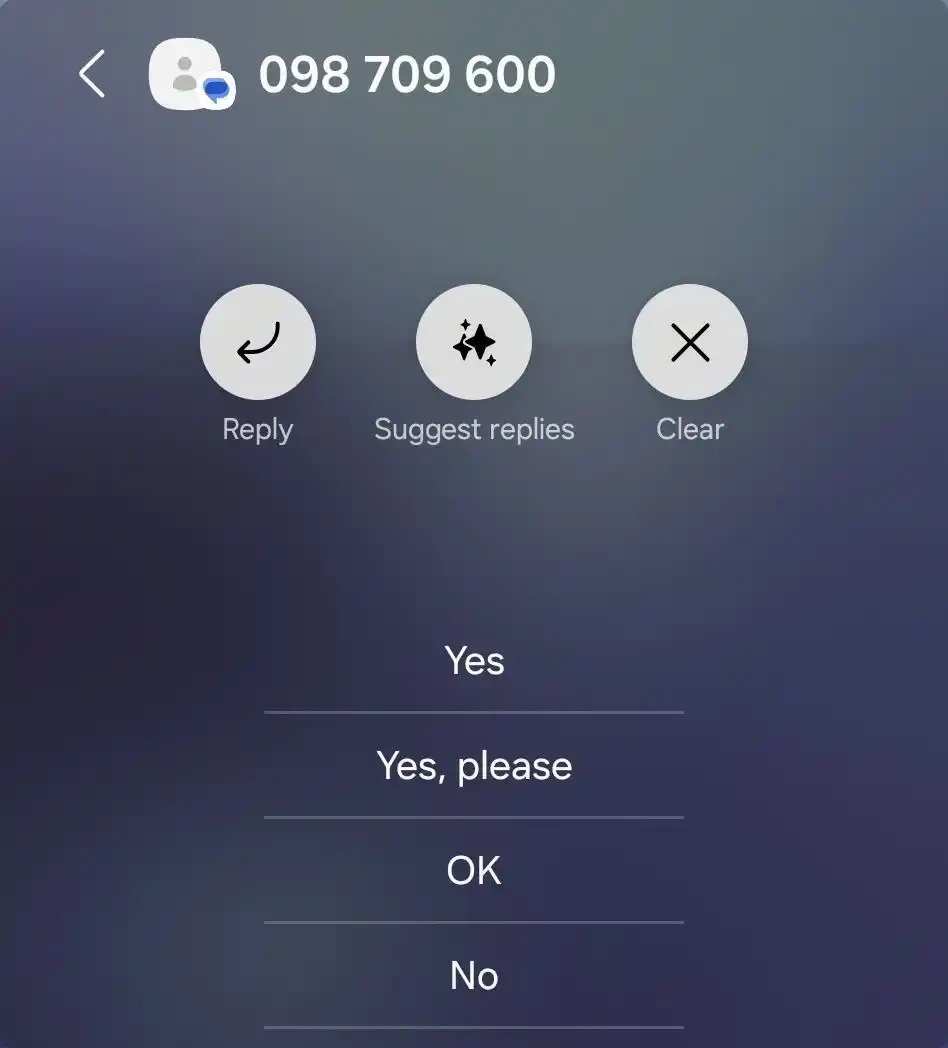This screenshot has height=1048, width=948.
Task: Send the quick reply 'Yes'
Action: point(474,661)
